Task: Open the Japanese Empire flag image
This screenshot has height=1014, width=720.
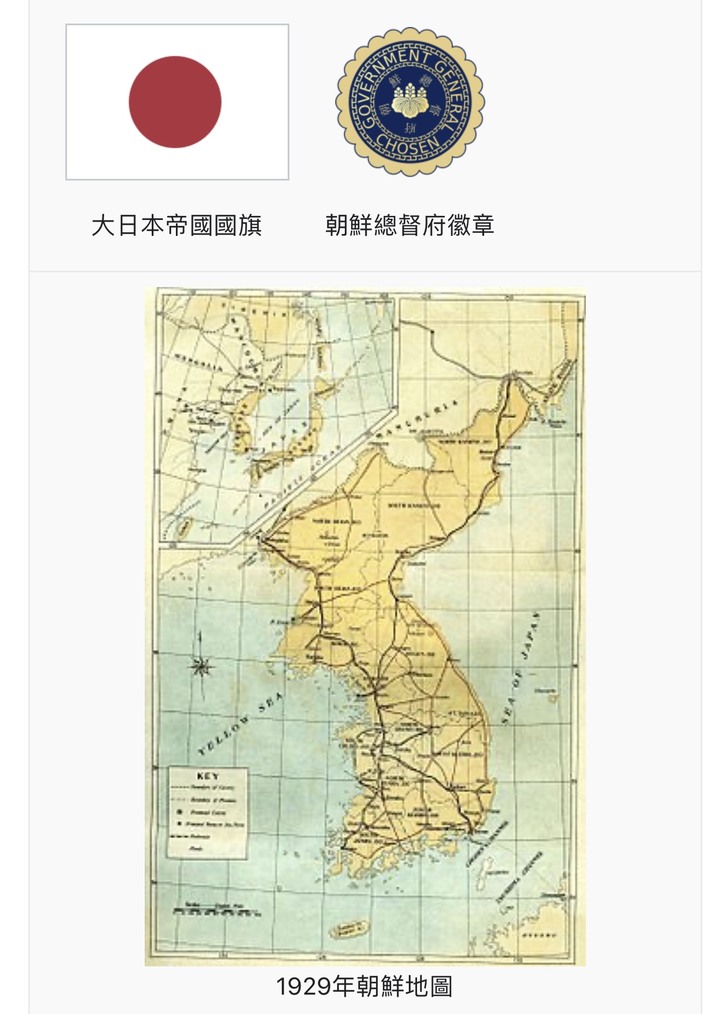Action: tap(177, 102)
